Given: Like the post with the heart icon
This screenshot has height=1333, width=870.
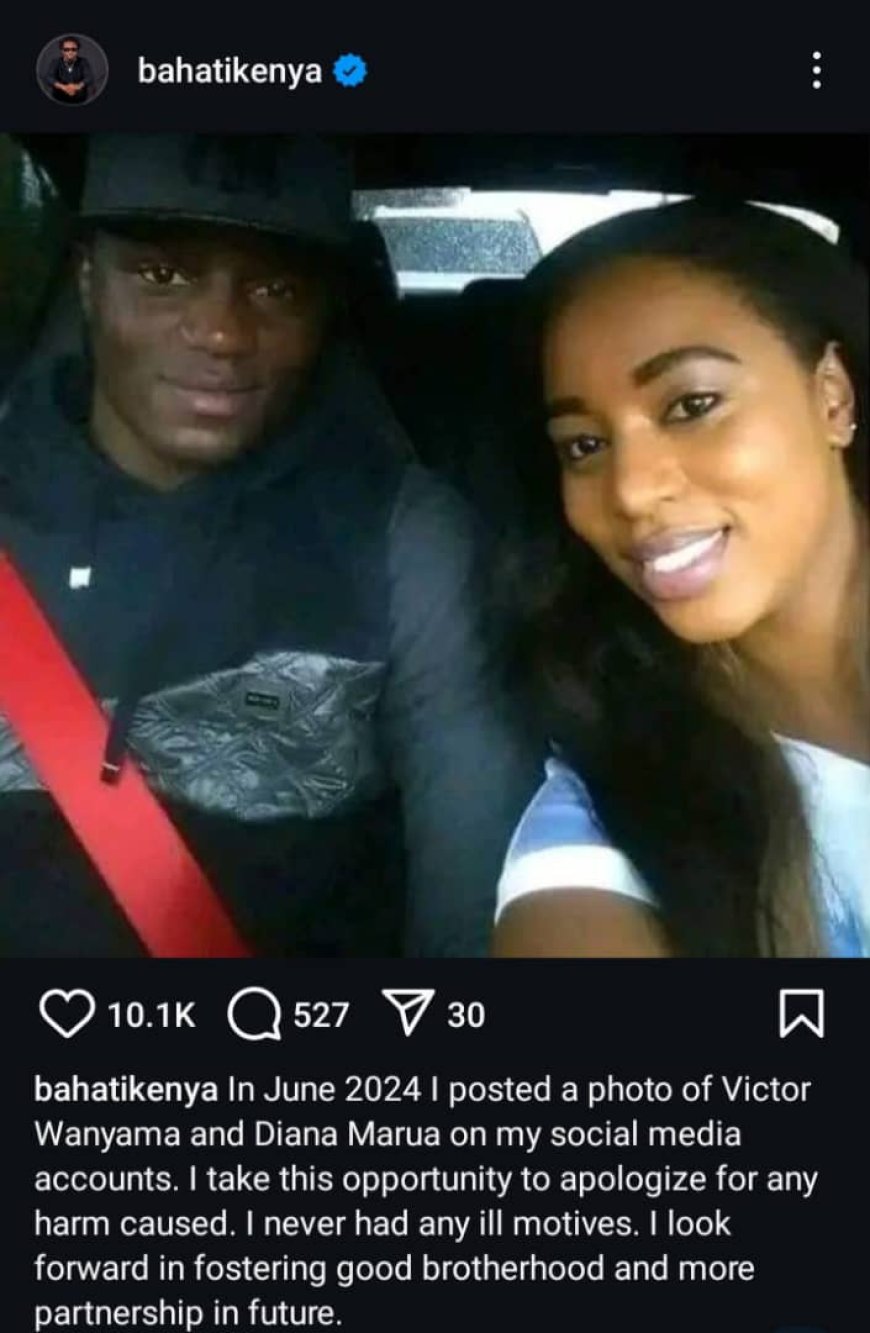Looking at the screenshot, I should tap(66, 1014).
